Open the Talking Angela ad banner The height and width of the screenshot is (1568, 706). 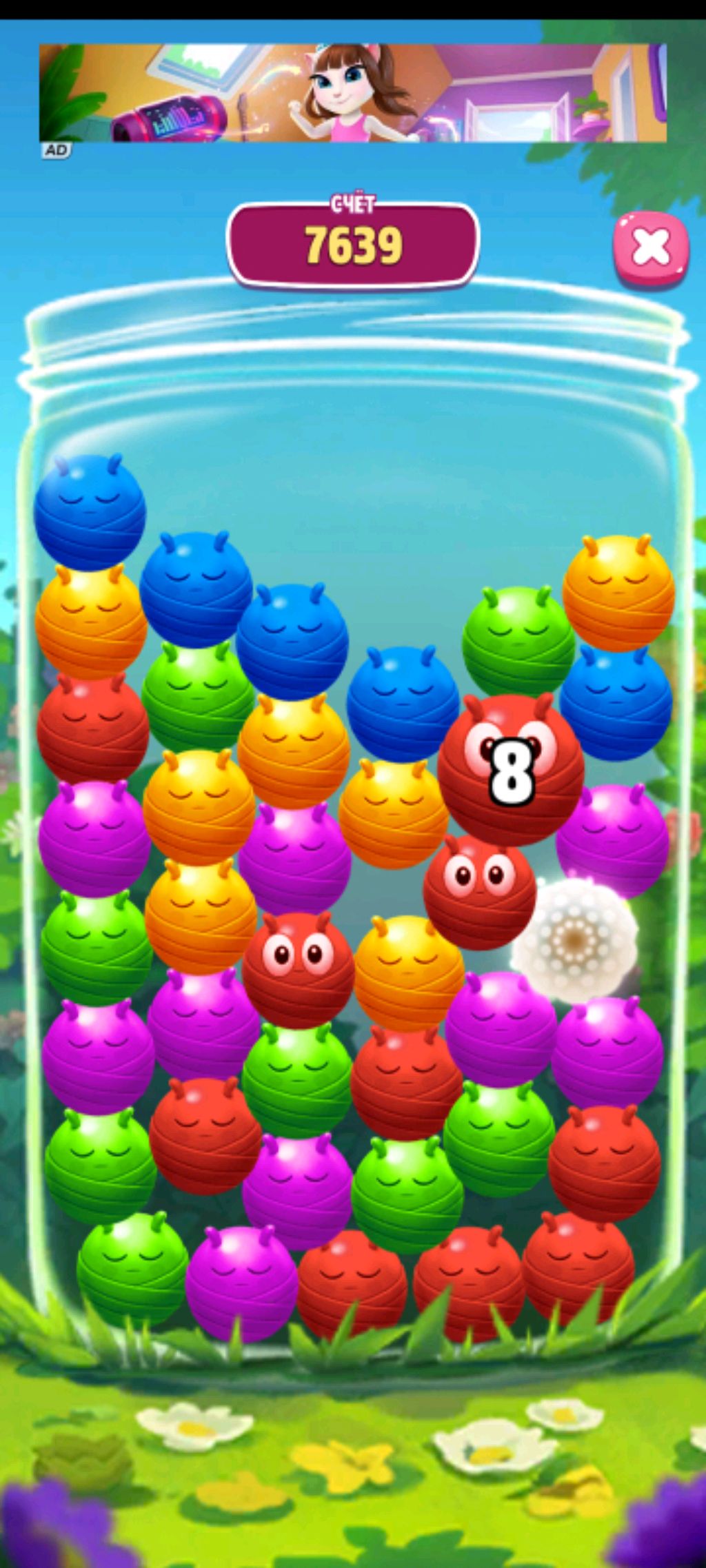[x=353, y=93]
